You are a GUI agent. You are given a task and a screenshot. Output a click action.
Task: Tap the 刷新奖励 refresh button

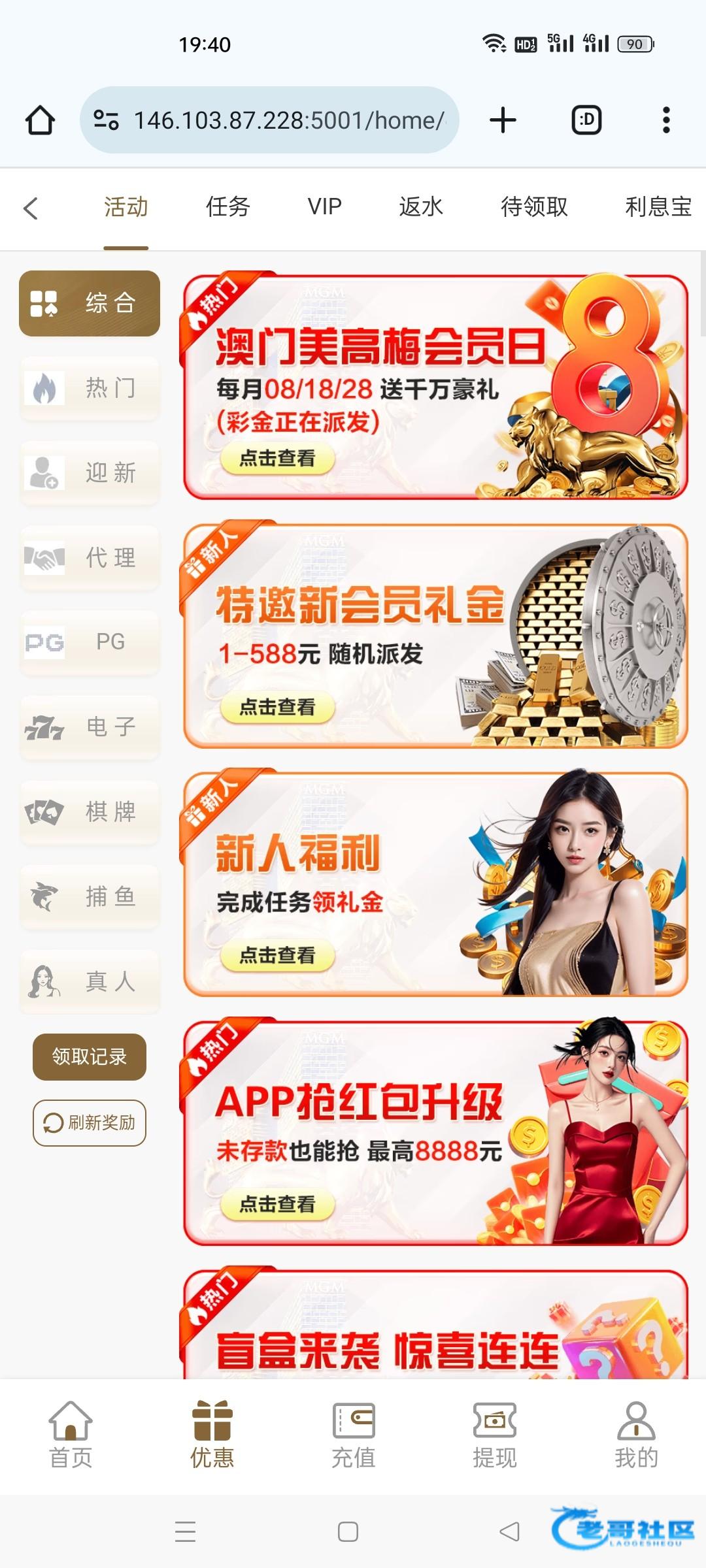(x=90, y=1123)
